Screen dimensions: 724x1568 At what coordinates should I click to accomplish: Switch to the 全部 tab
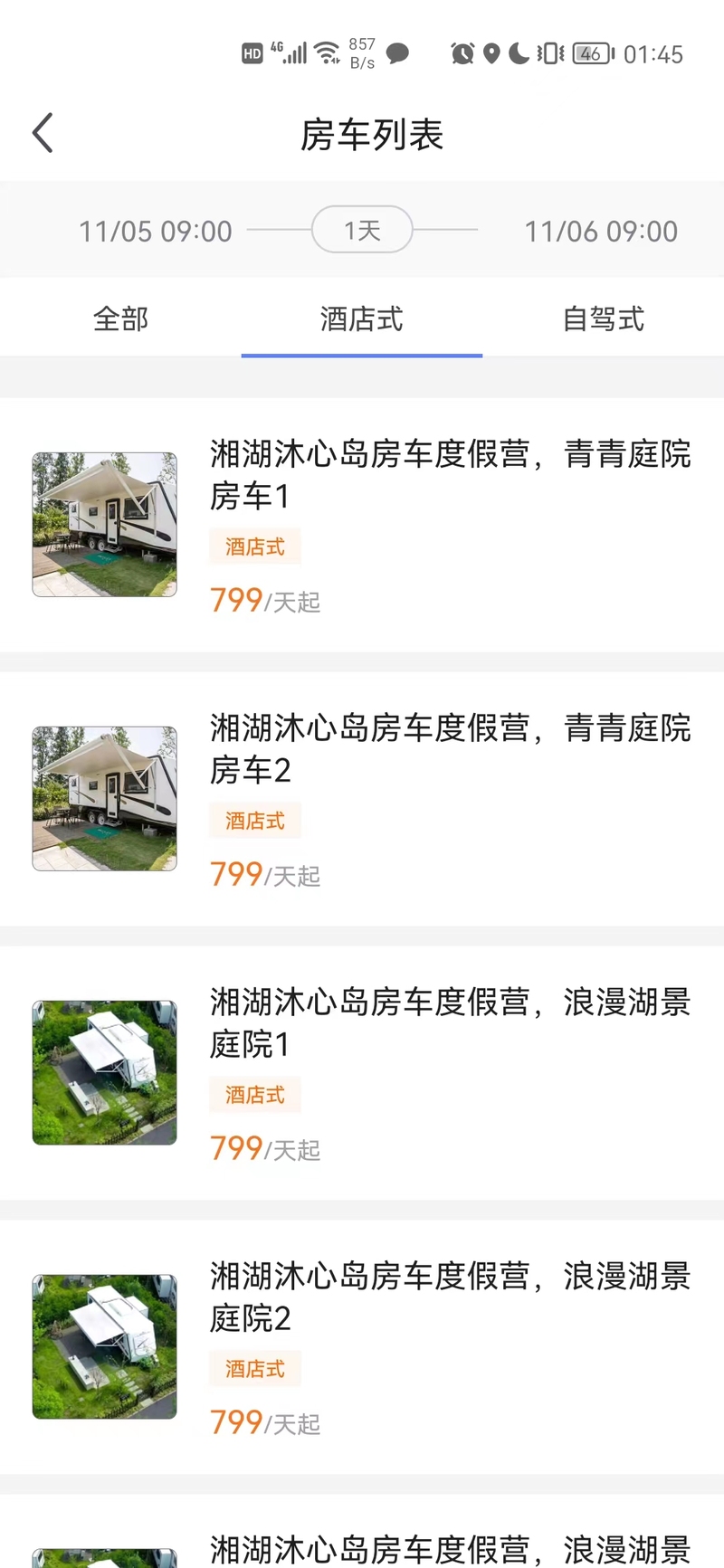pyautogui.click(x=120, y=318)
